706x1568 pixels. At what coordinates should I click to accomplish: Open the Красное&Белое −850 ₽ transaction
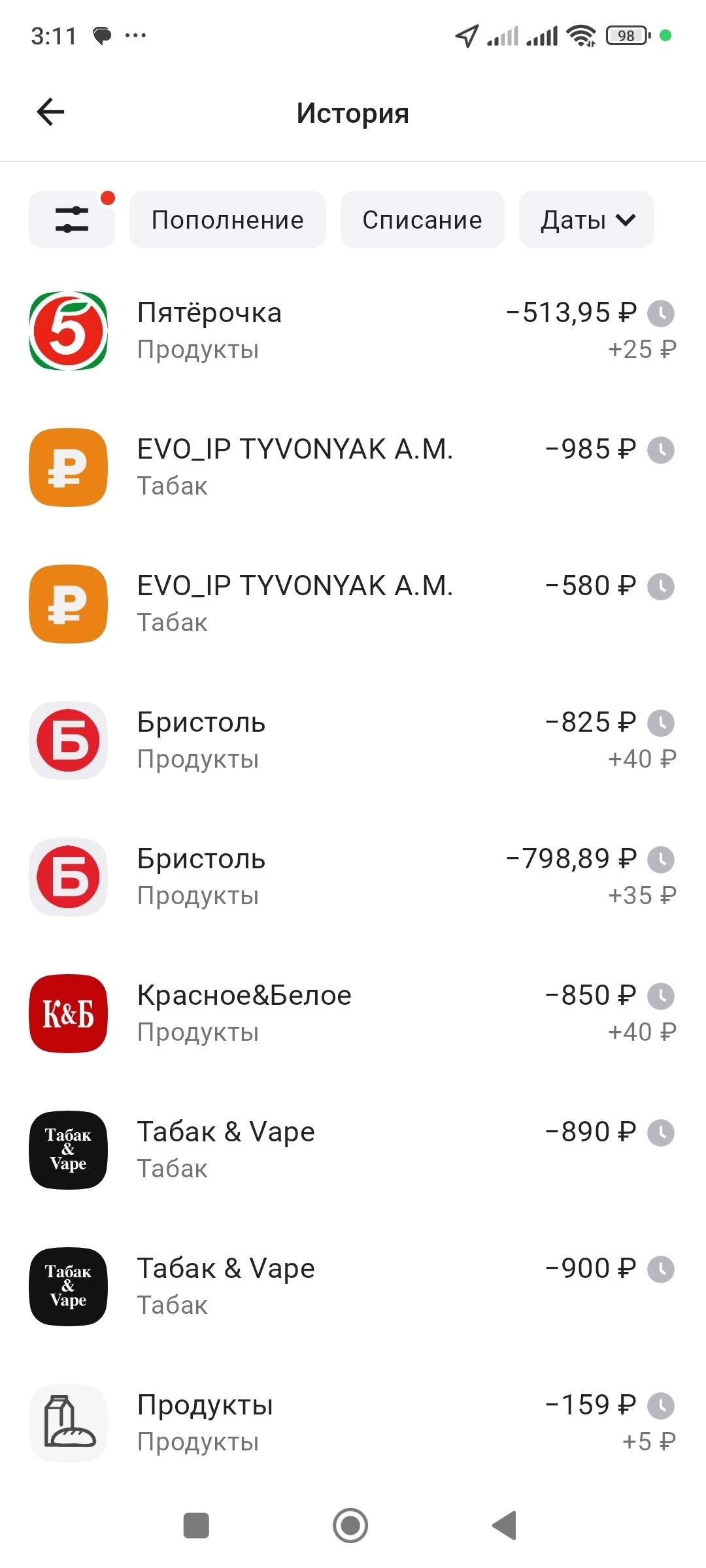[353, 1013]
